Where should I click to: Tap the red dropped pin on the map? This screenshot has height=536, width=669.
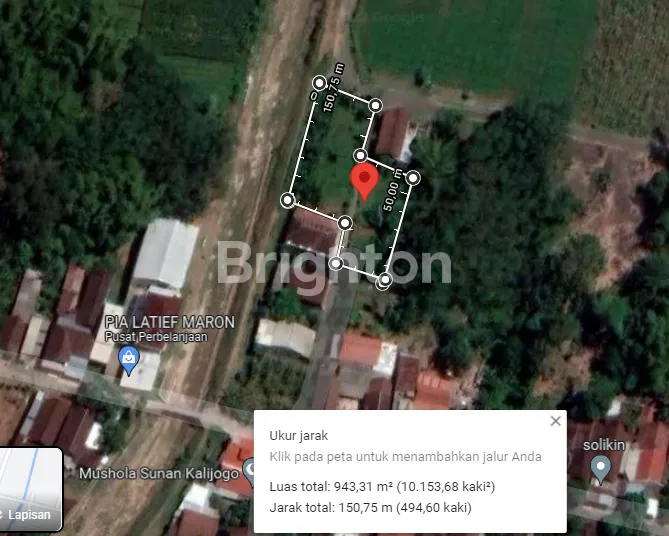(364, 182)
